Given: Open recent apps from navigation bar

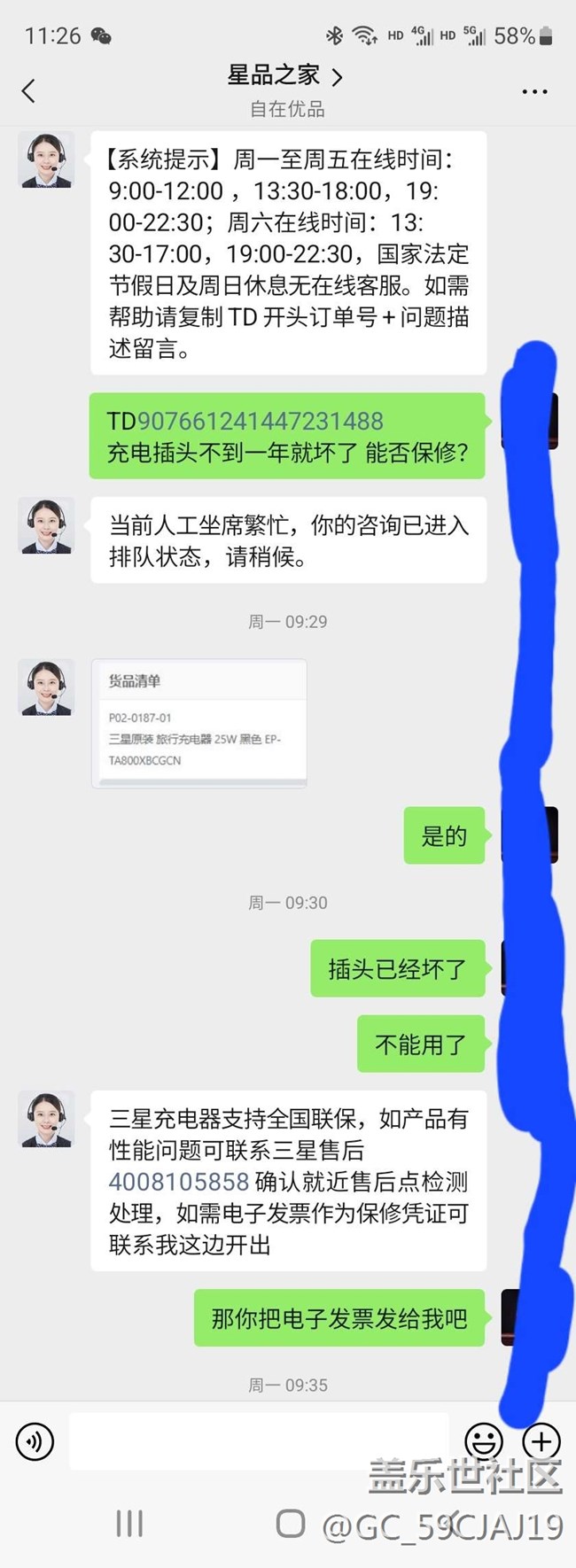Looking at the screenshot, I should 129,1524.
